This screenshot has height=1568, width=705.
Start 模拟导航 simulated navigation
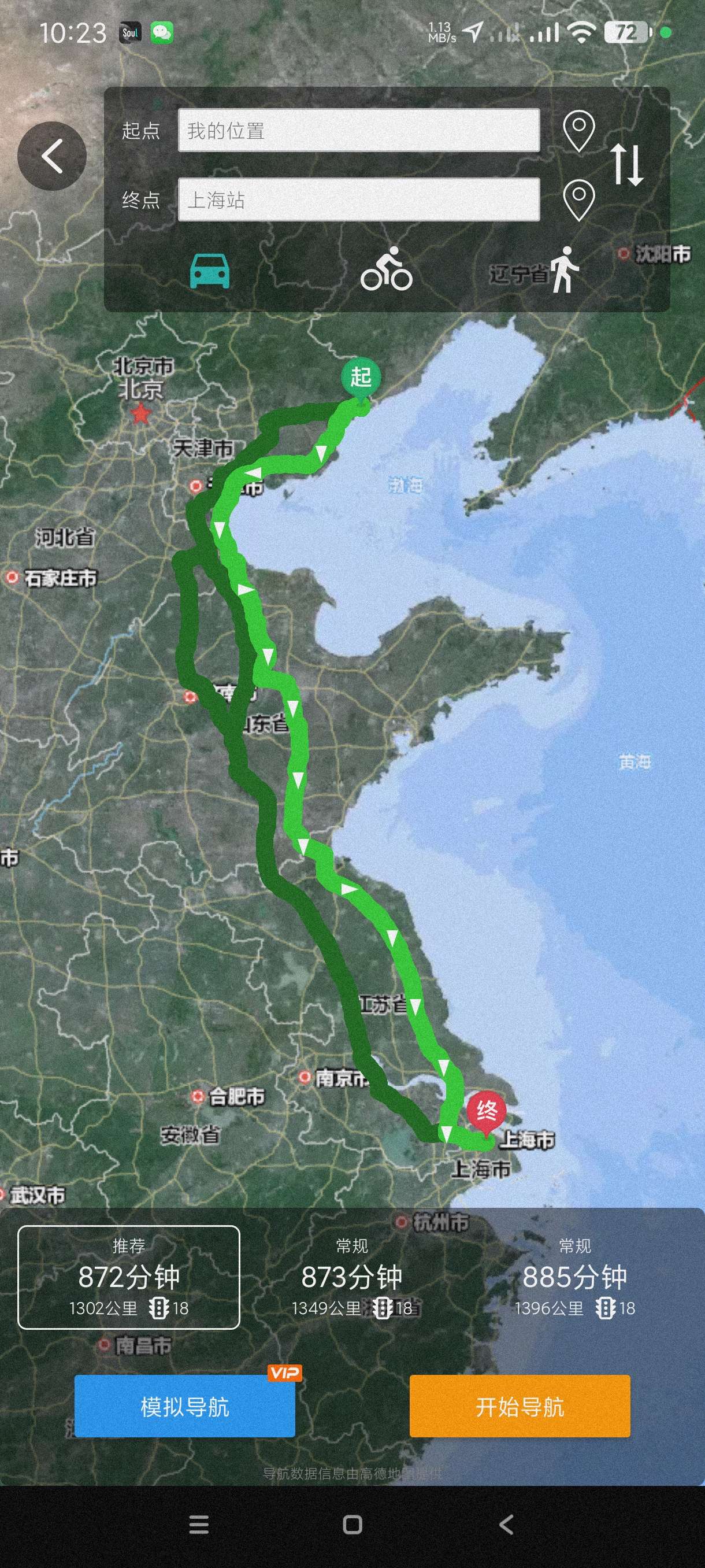point(184,1406)
